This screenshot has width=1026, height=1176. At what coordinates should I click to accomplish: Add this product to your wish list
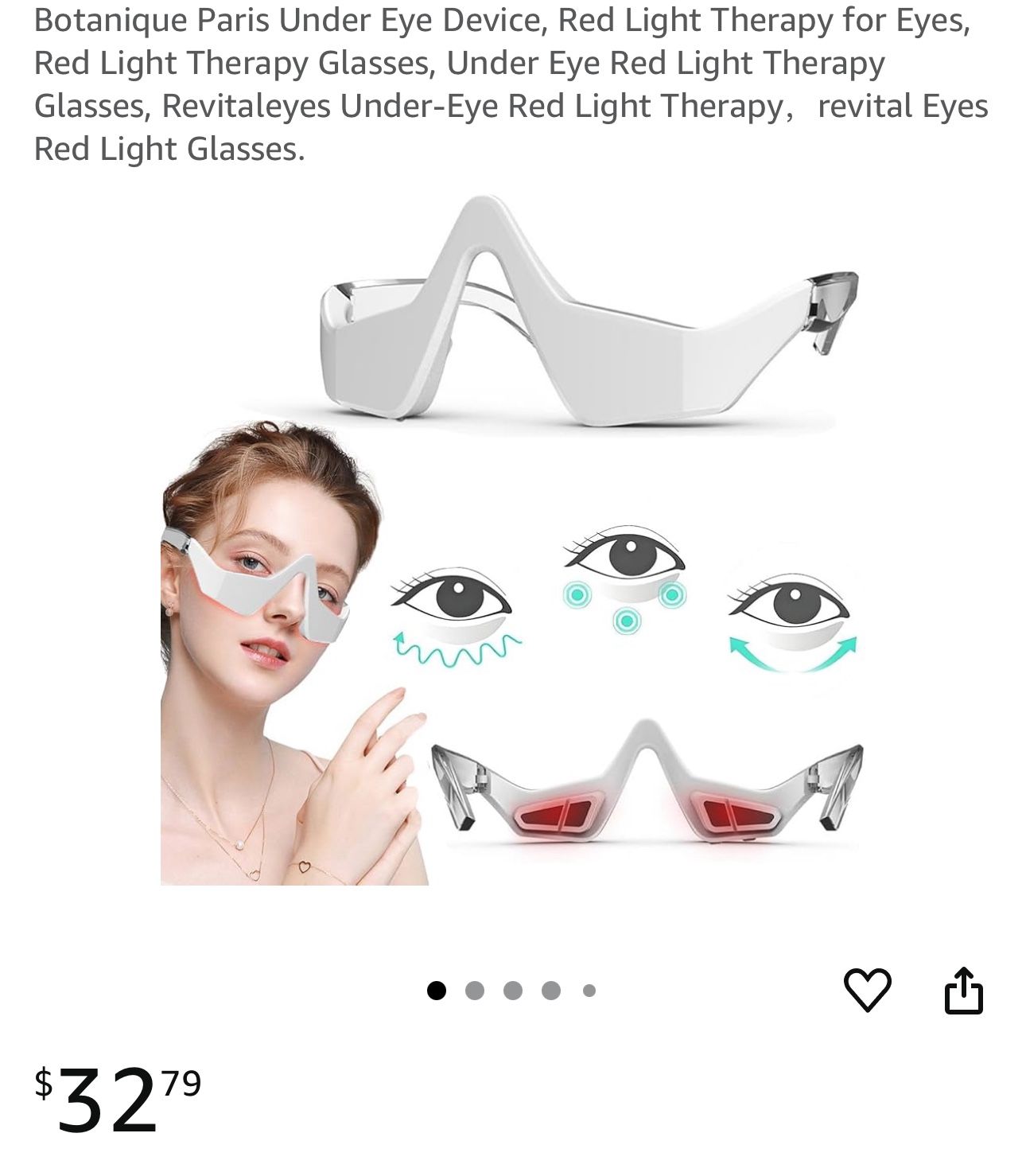pyautogui.click(x=866, y=989)
